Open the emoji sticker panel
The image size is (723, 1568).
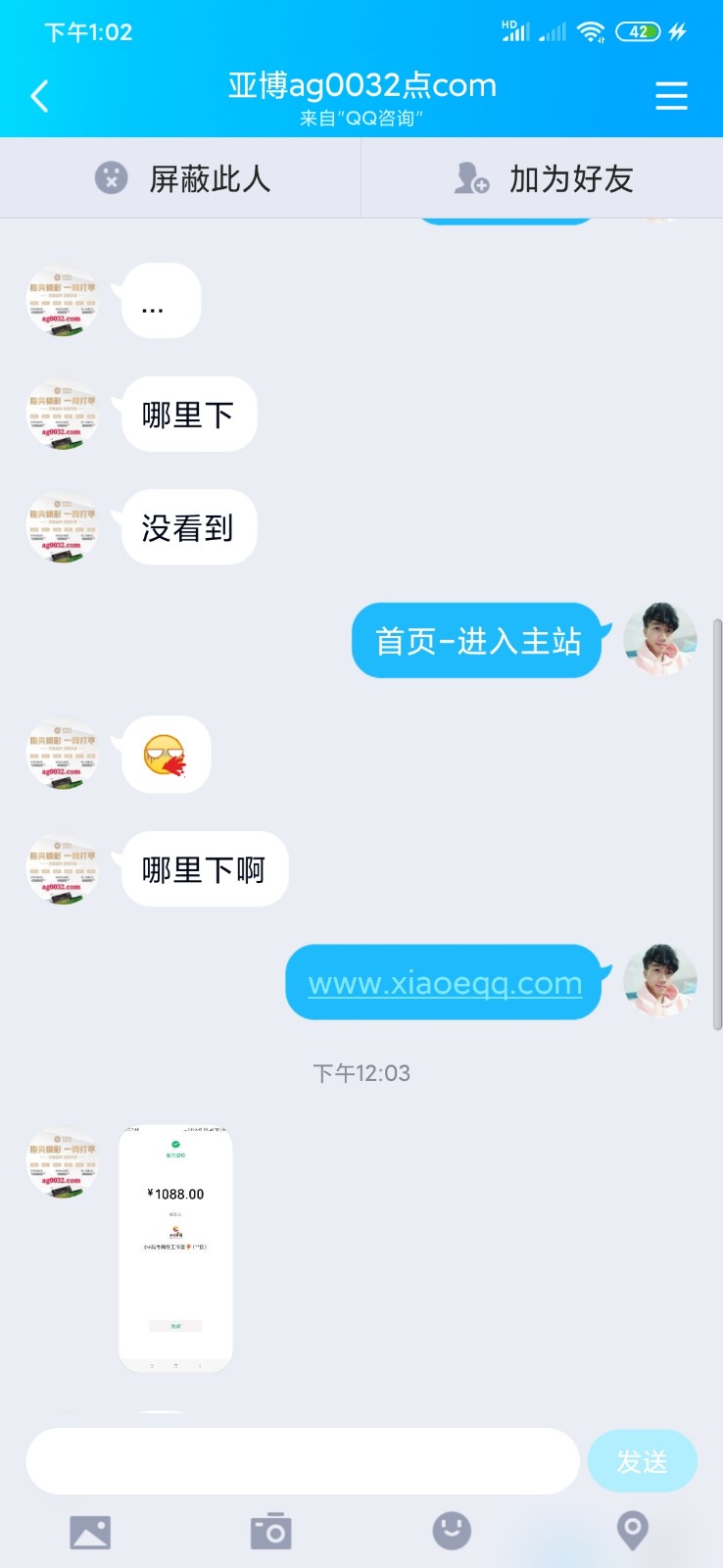tap(452, 1531)
